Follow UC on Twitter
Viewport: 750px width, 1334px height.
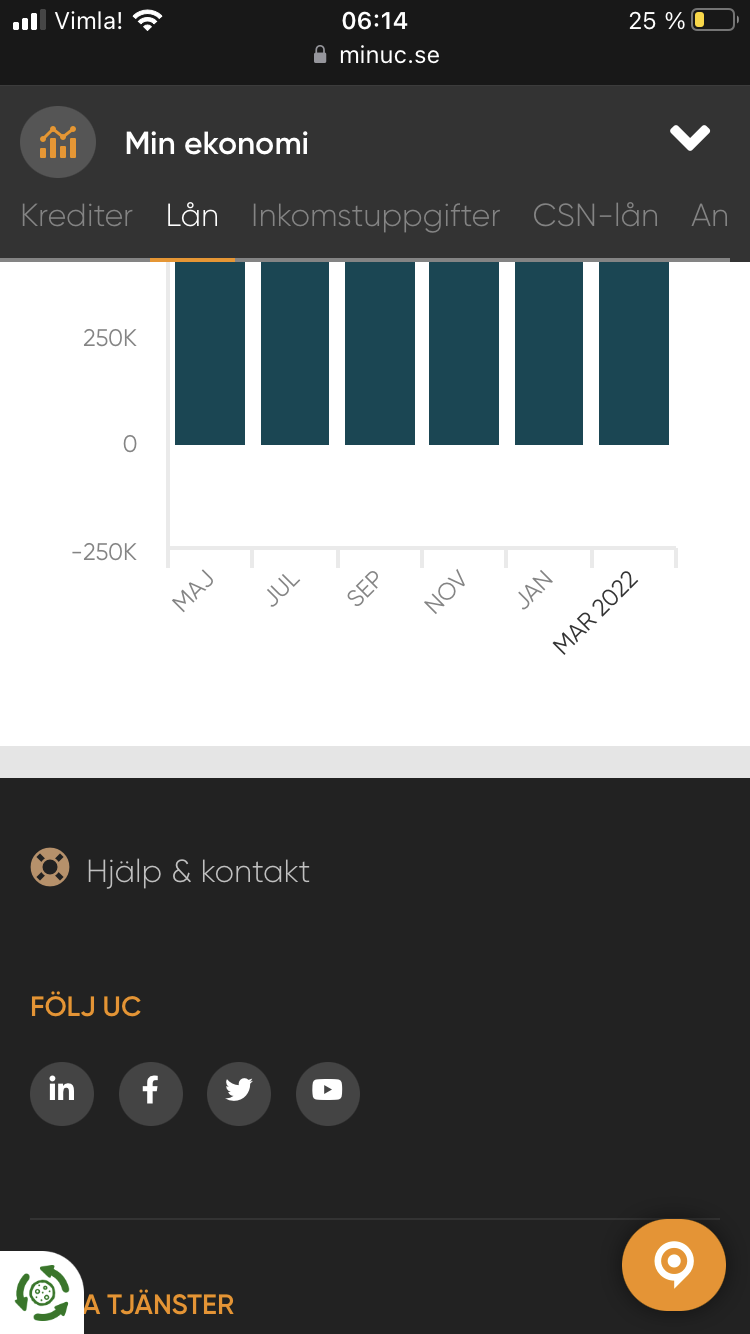[x=238, y=1090]
